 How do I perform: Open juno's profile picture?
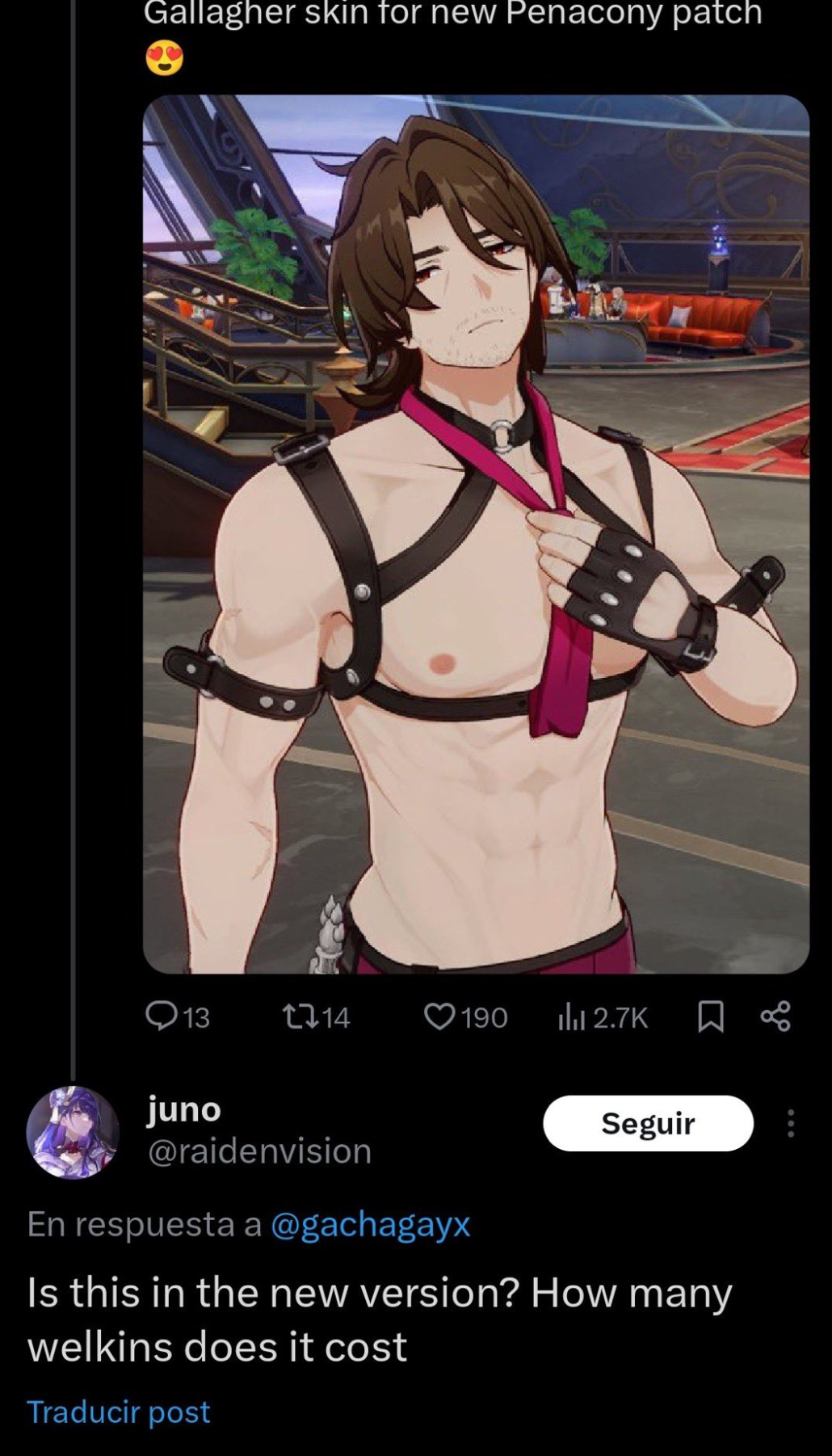point(73,1133)
